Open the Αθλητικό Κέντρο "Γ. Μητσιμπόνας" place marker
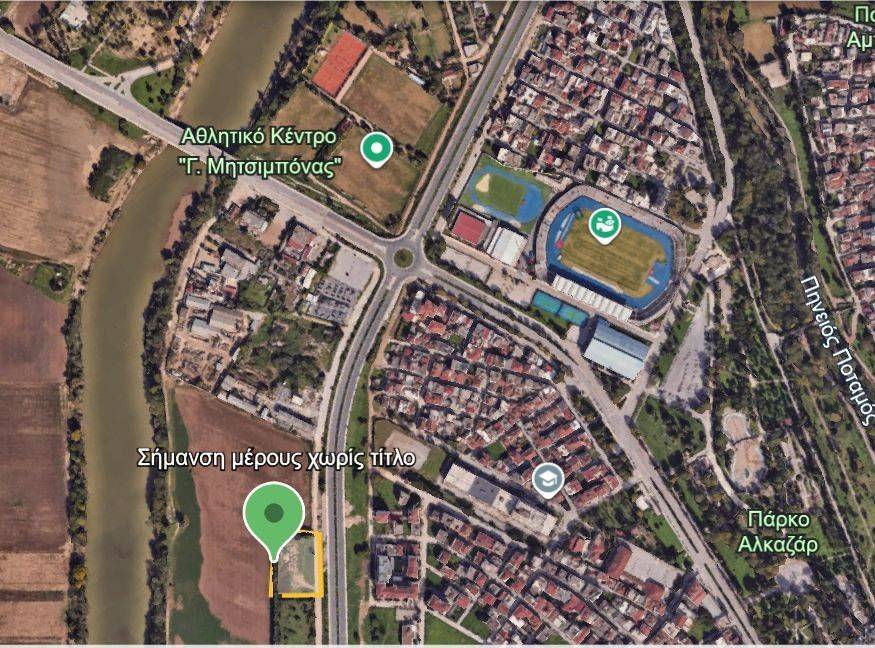The image size is (875, 648). [376, 150]
